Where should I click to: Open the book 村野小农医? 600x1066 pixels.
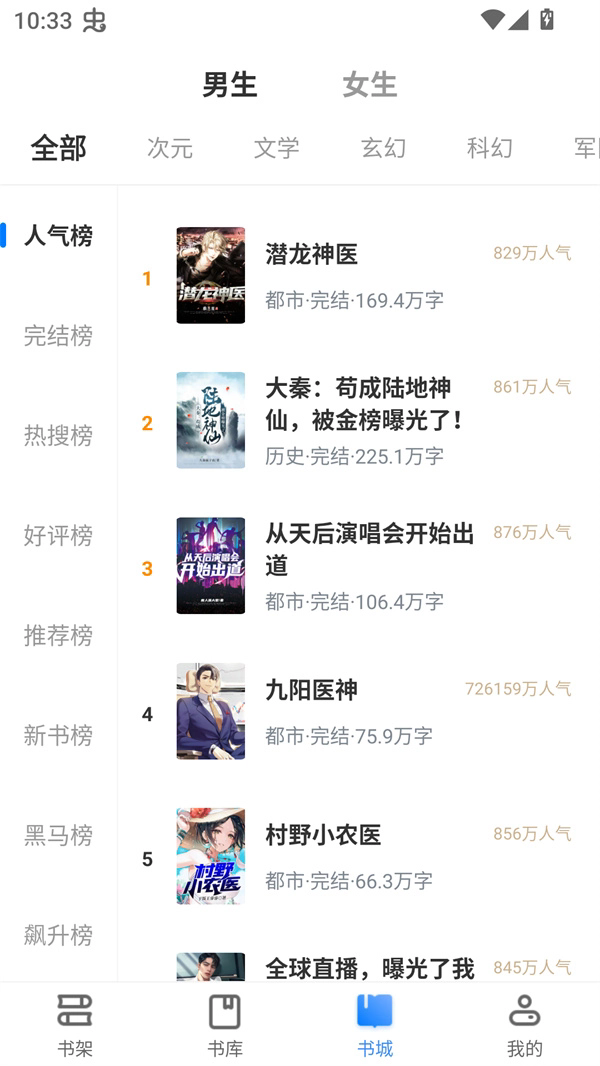[323, 835]
